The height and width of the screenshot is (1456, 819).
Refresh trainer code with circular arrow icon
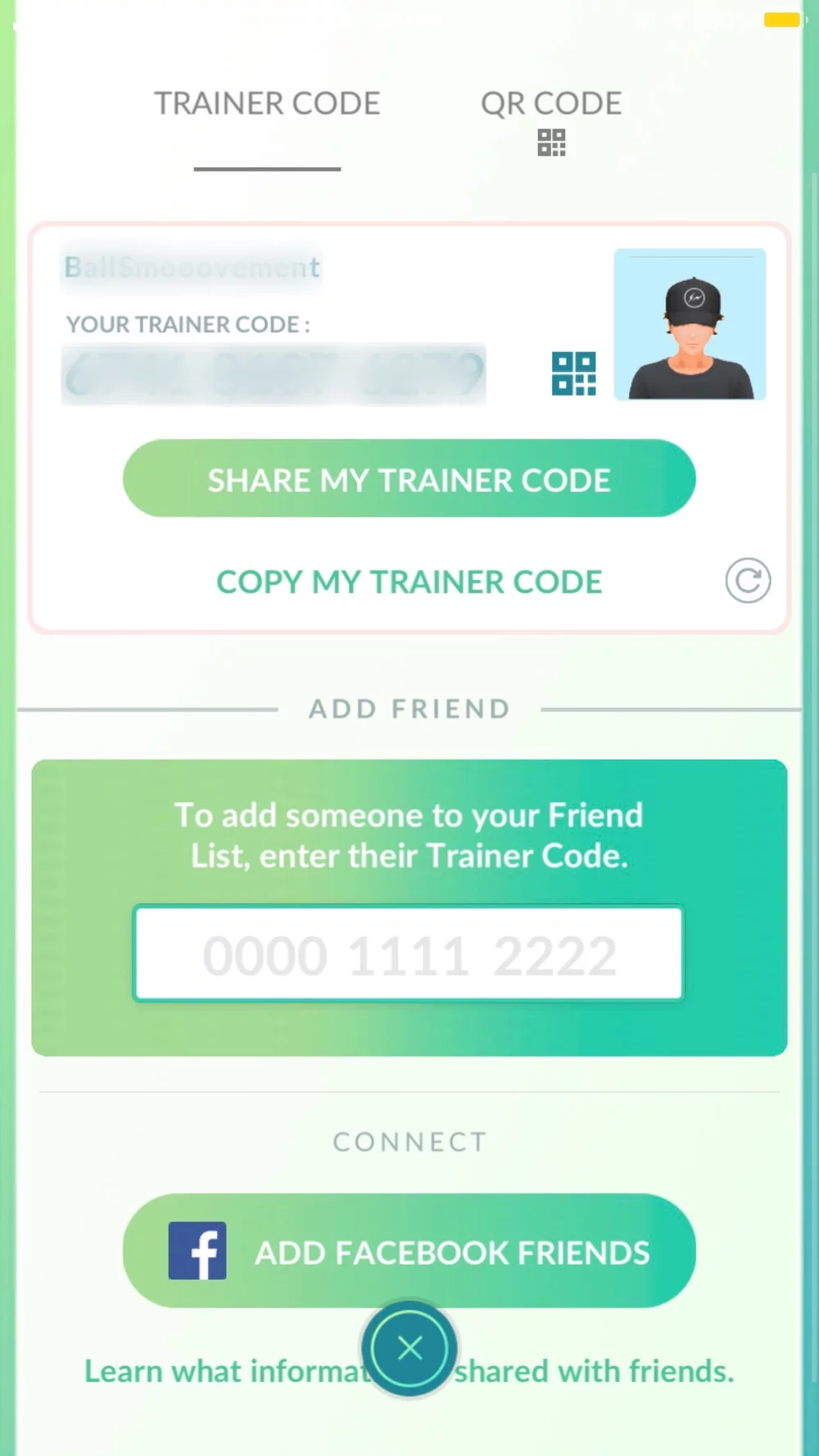(x=747, y=581)
